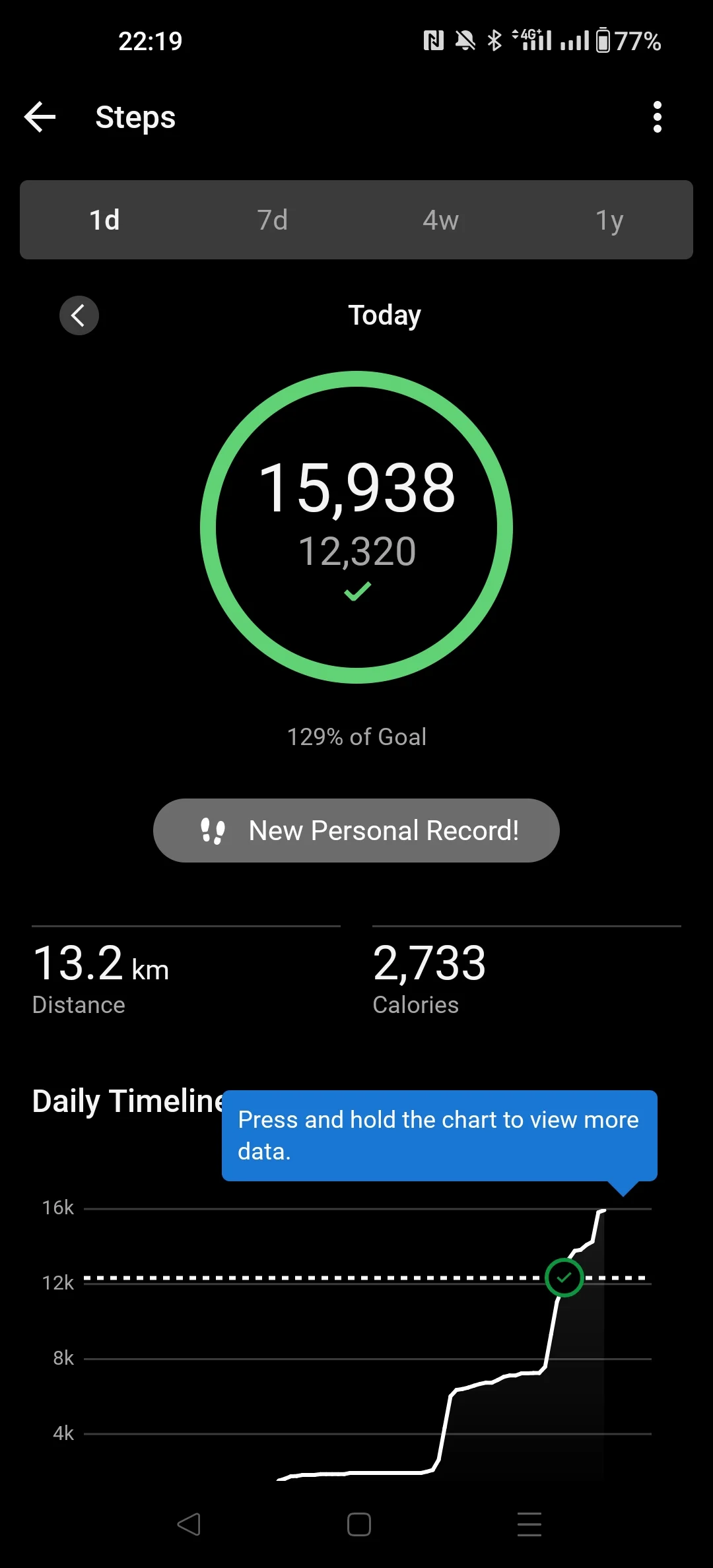Image resolution: width=713 pixels, height=1568 pixels.
Task: Tap the green checkmark under the step count
Action: tap(356, 592)
